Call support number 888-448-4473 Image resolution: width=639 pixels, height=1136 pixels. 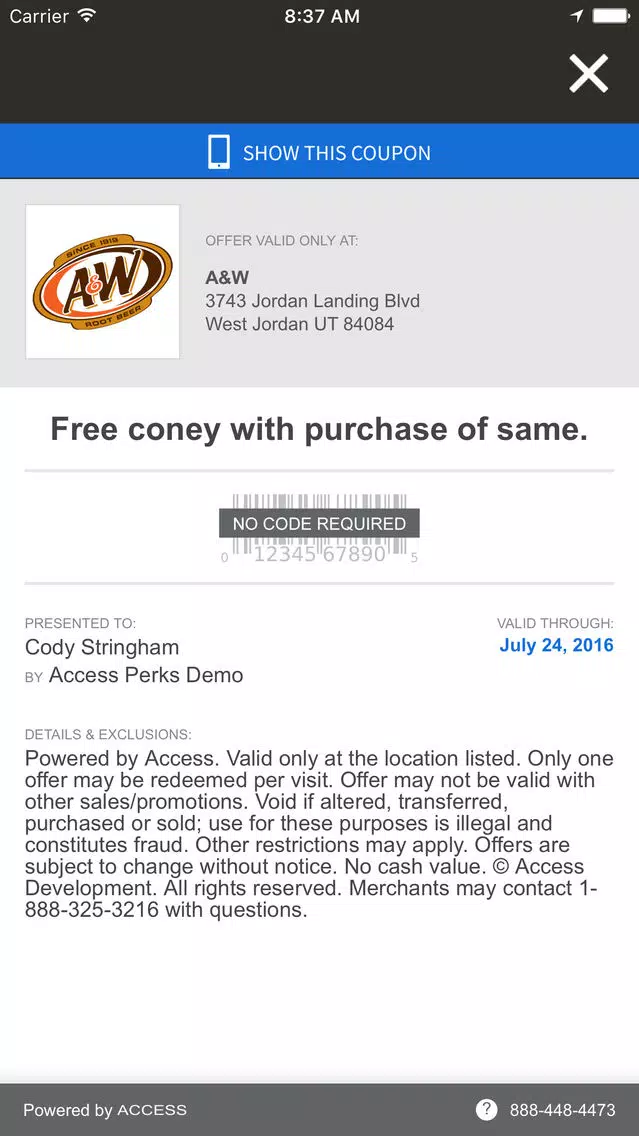[562, 1110]
